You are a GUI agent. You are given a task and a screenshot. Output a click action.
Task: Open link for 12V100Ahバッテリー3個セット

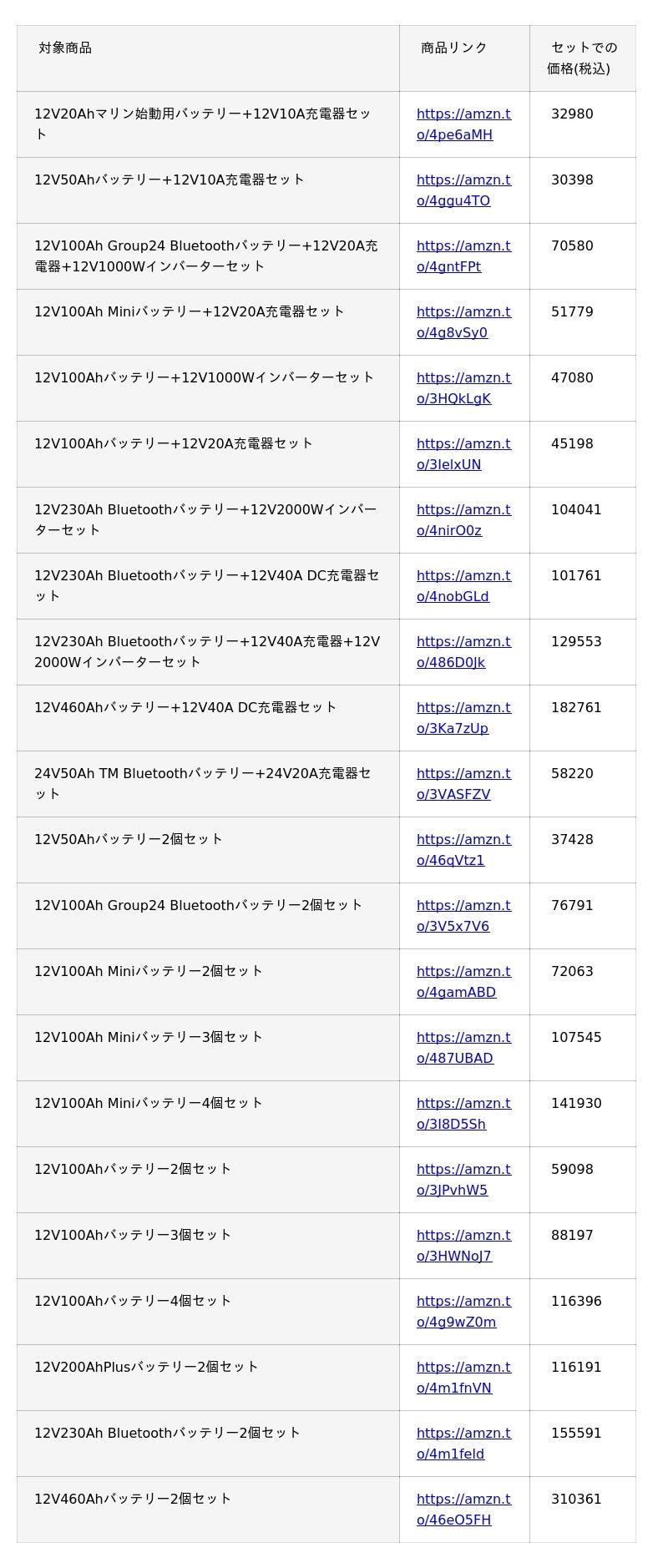point(463,1236)
